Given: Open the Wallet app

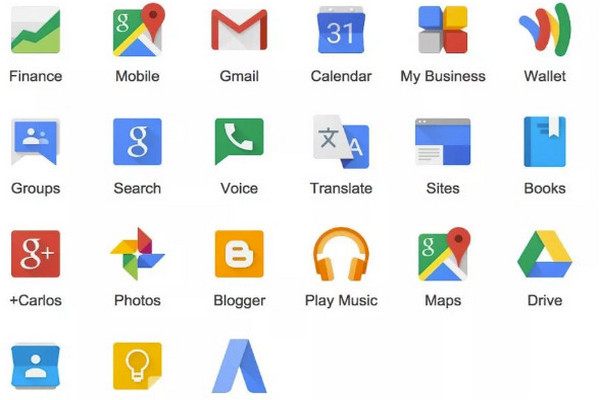Looking at the screenshot, I should click(x=545, y=30).
